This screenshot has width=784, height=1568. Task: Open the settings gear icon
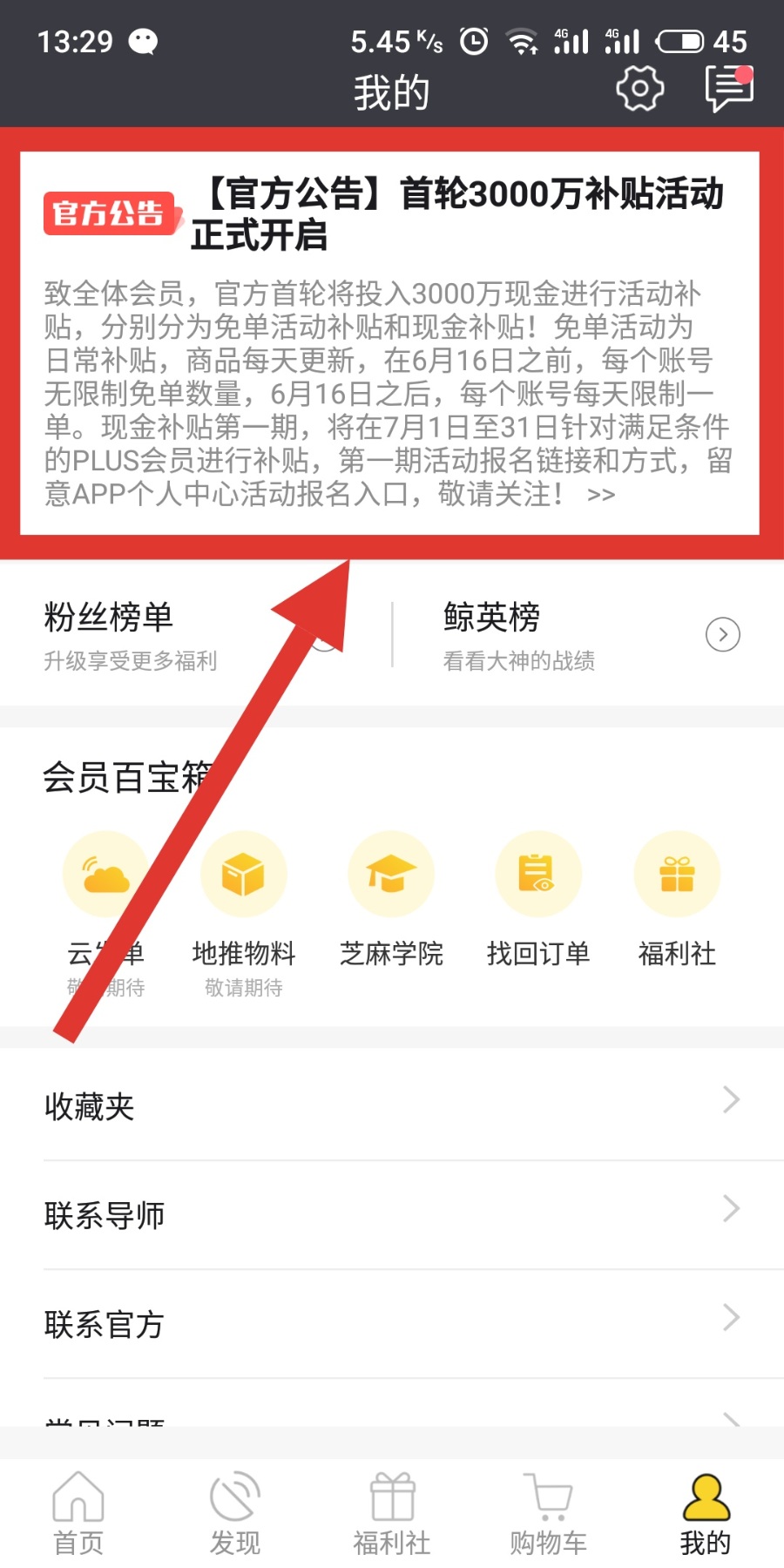(640, 88)
